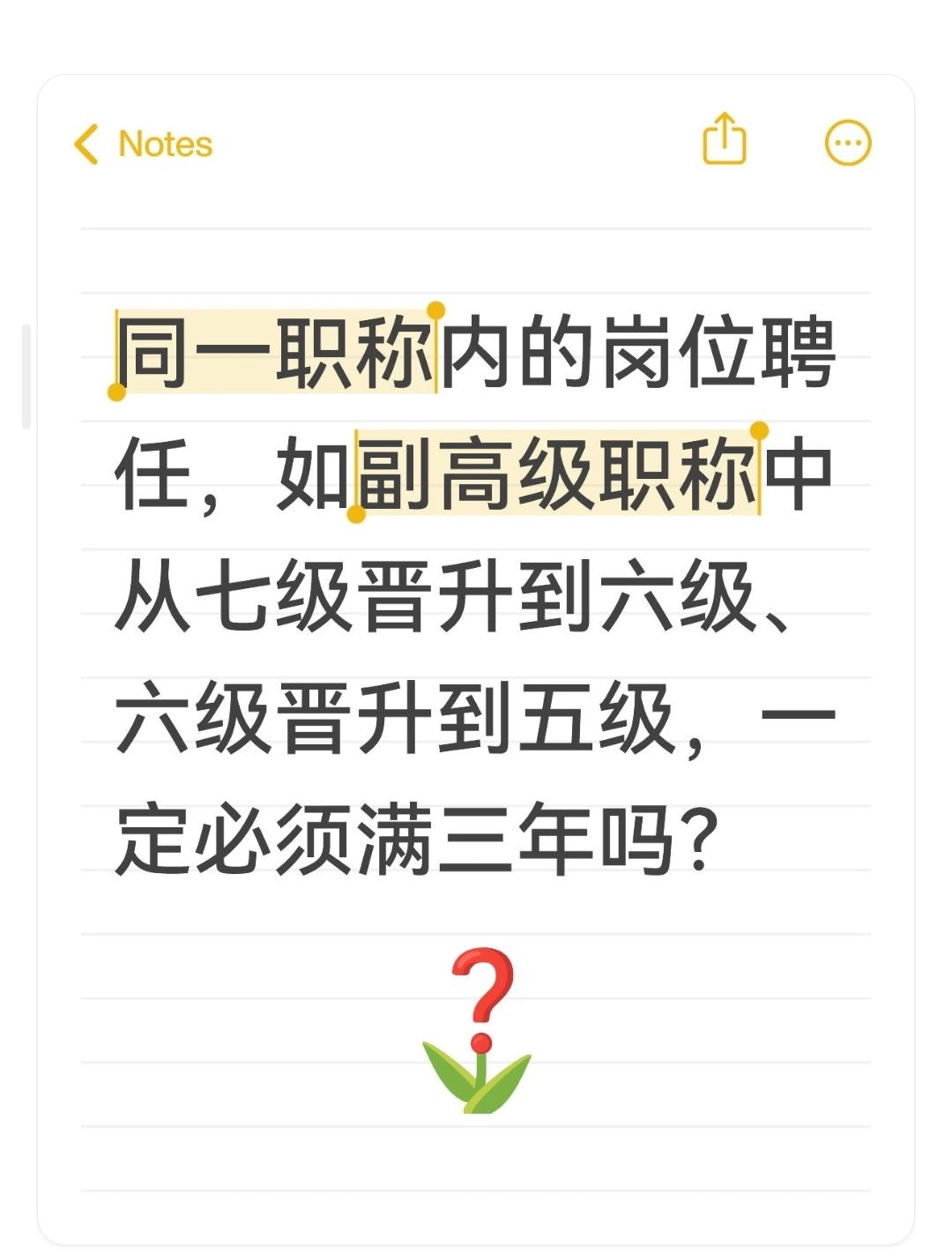The image size is (952, 1255).
Task: Tap the lower selection handle under 同一职称
Action: click(x=117, y=391)
